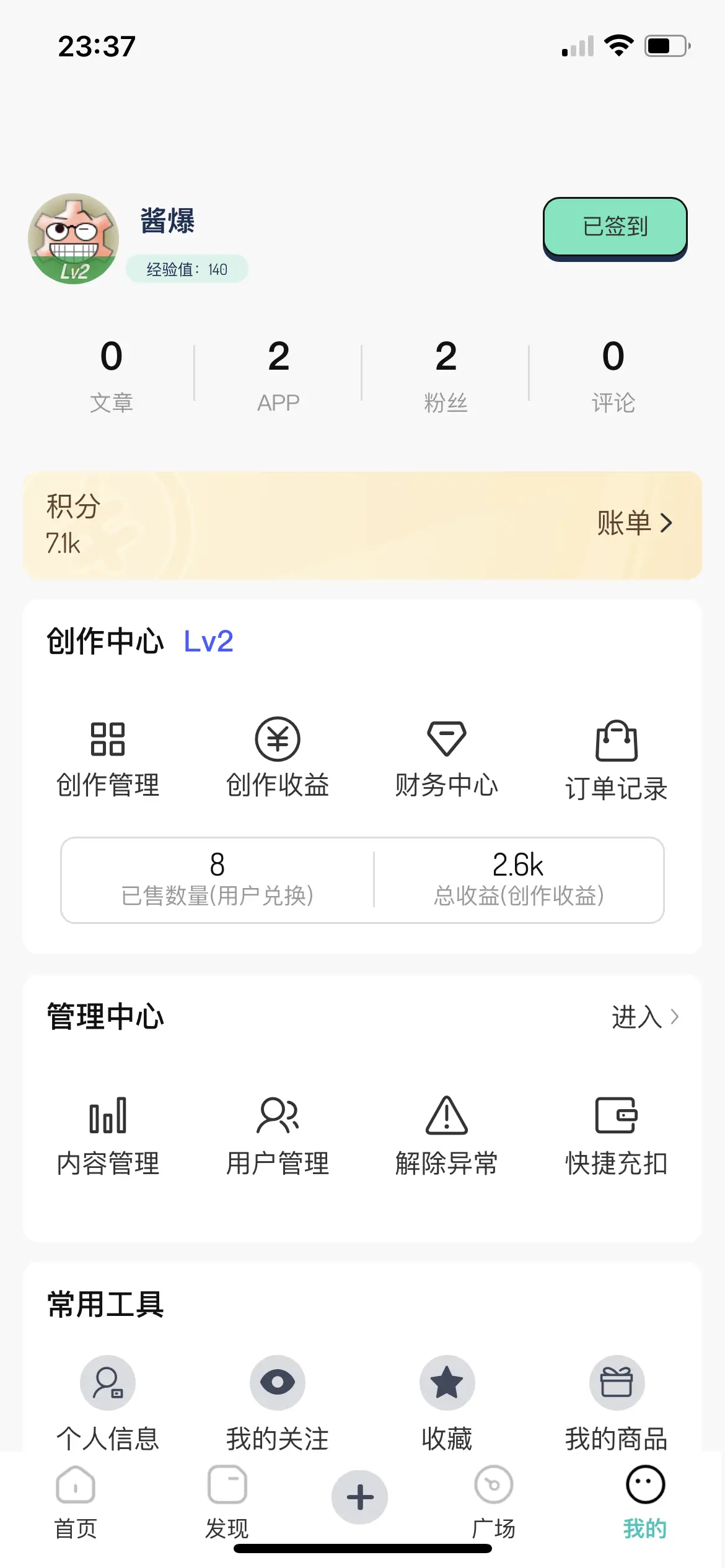Screen dimensions: 725x1568
Task: Open 创作收益 earnings
Action: coord(278,759)
